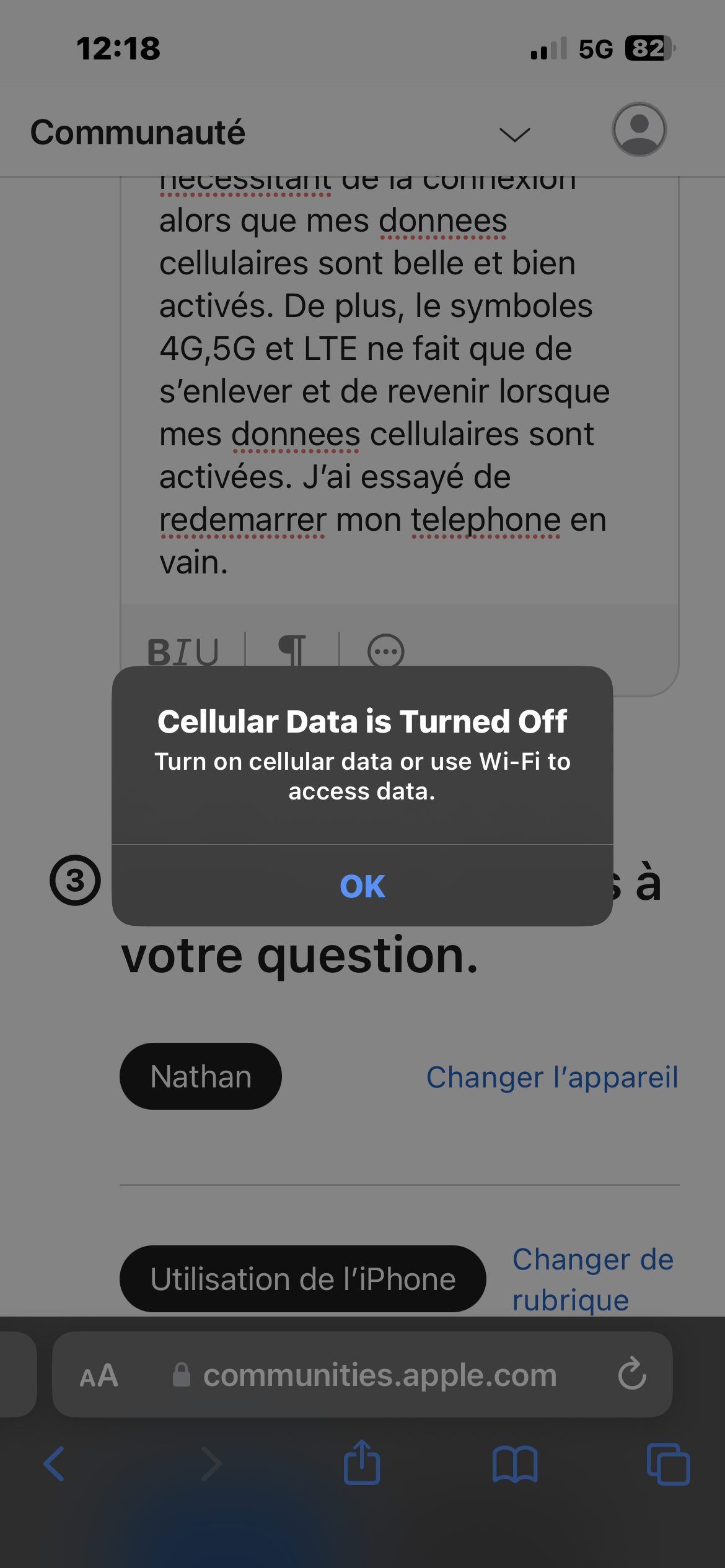Open paragraph formatting in editor
The image size is (725, 1568).
(292, 650)
